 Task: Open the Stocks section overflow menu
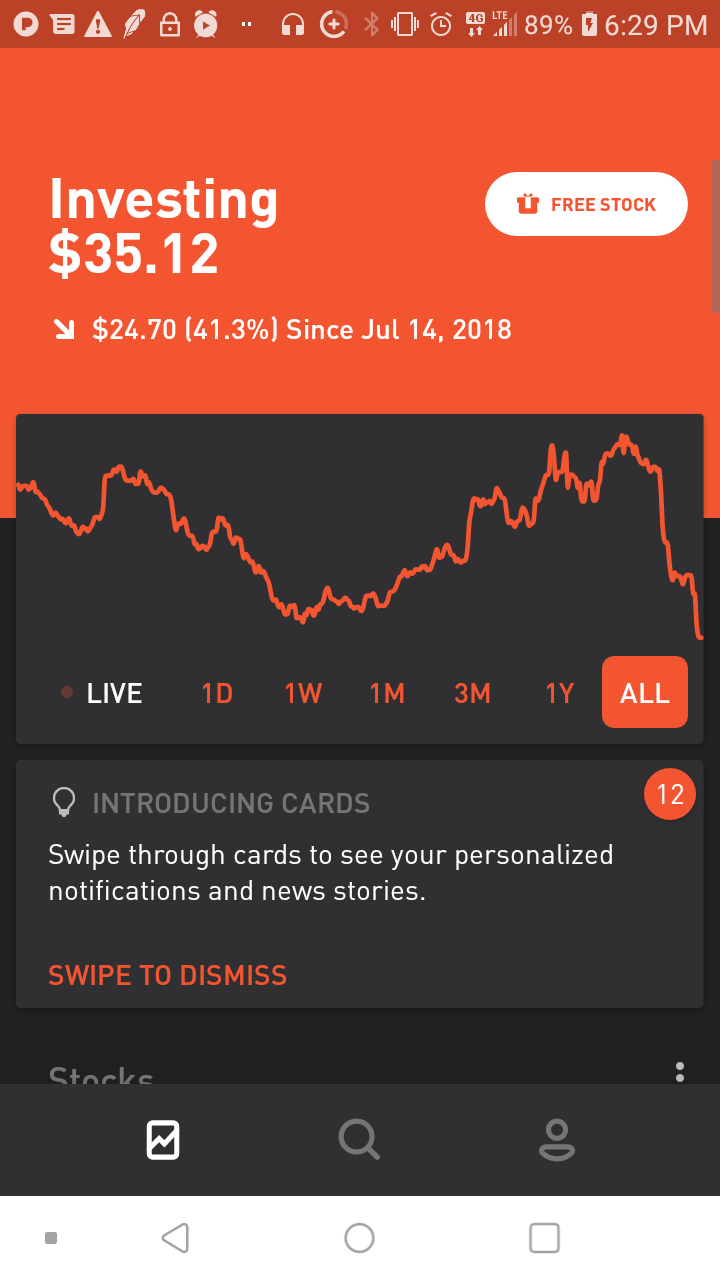(x=680, y=1072)
